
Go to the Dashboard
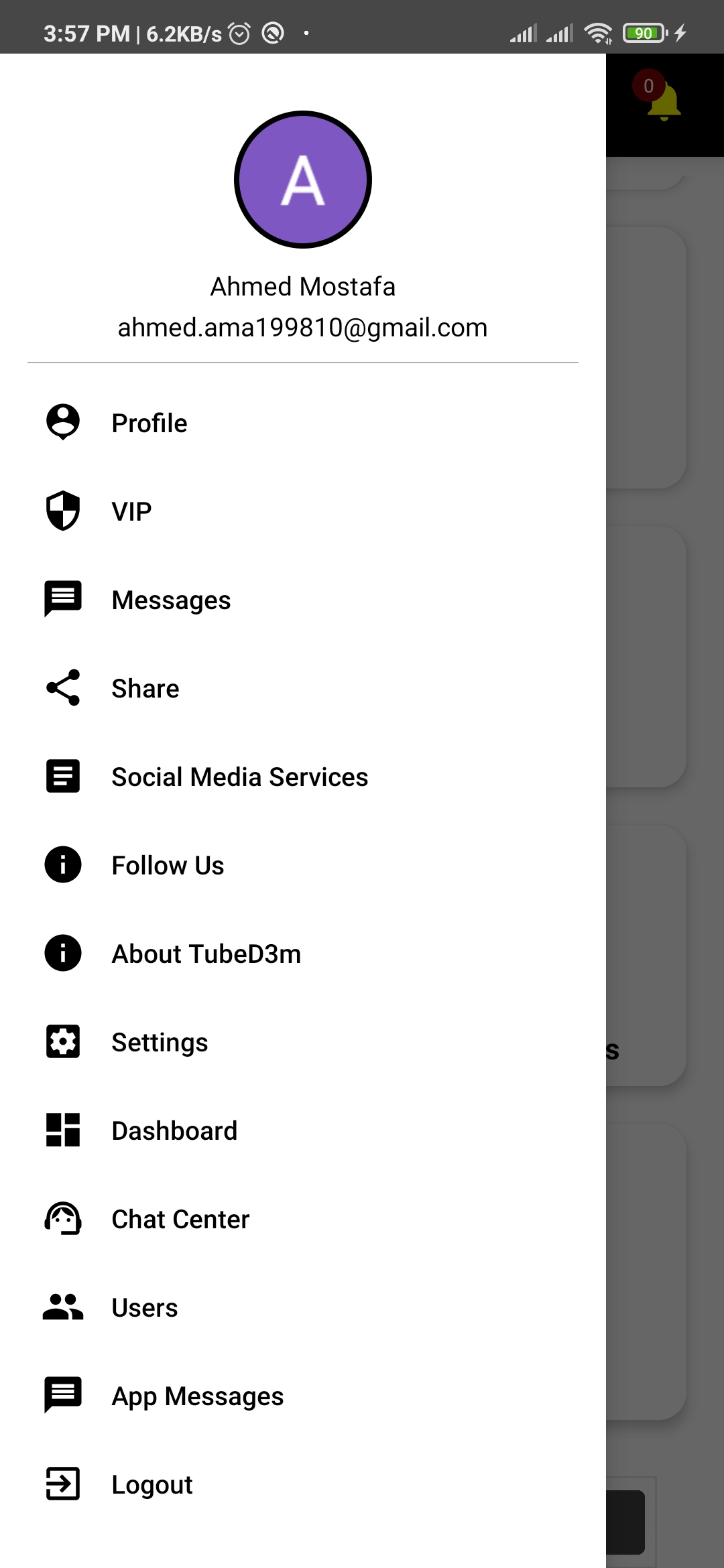tap(174, 1131)
